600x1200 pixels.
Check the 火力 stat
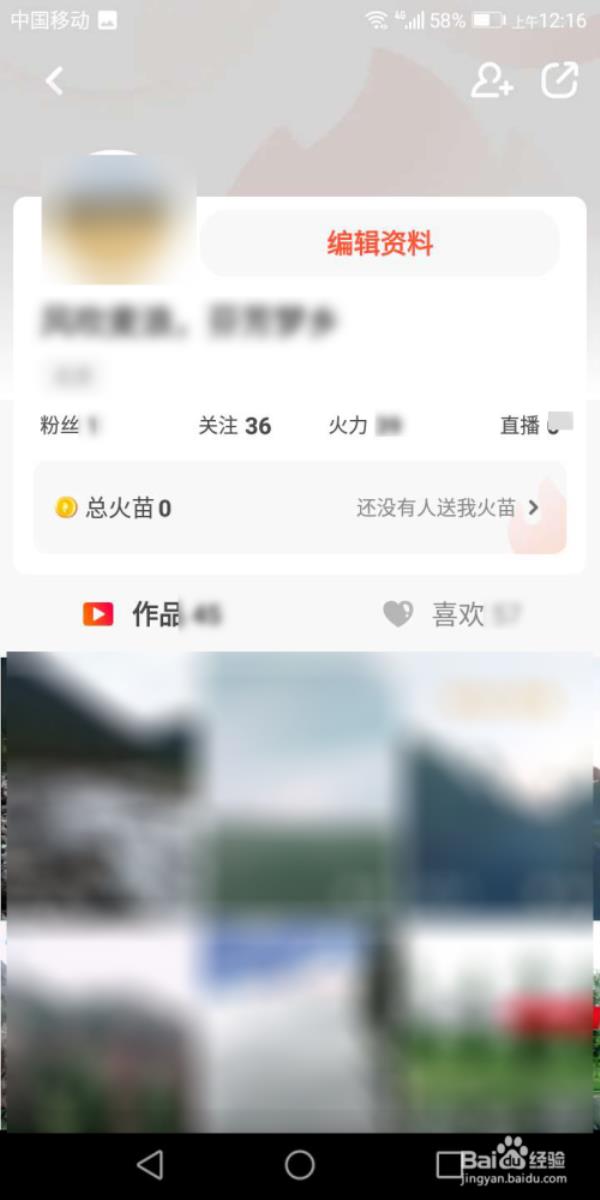(365, 426)
